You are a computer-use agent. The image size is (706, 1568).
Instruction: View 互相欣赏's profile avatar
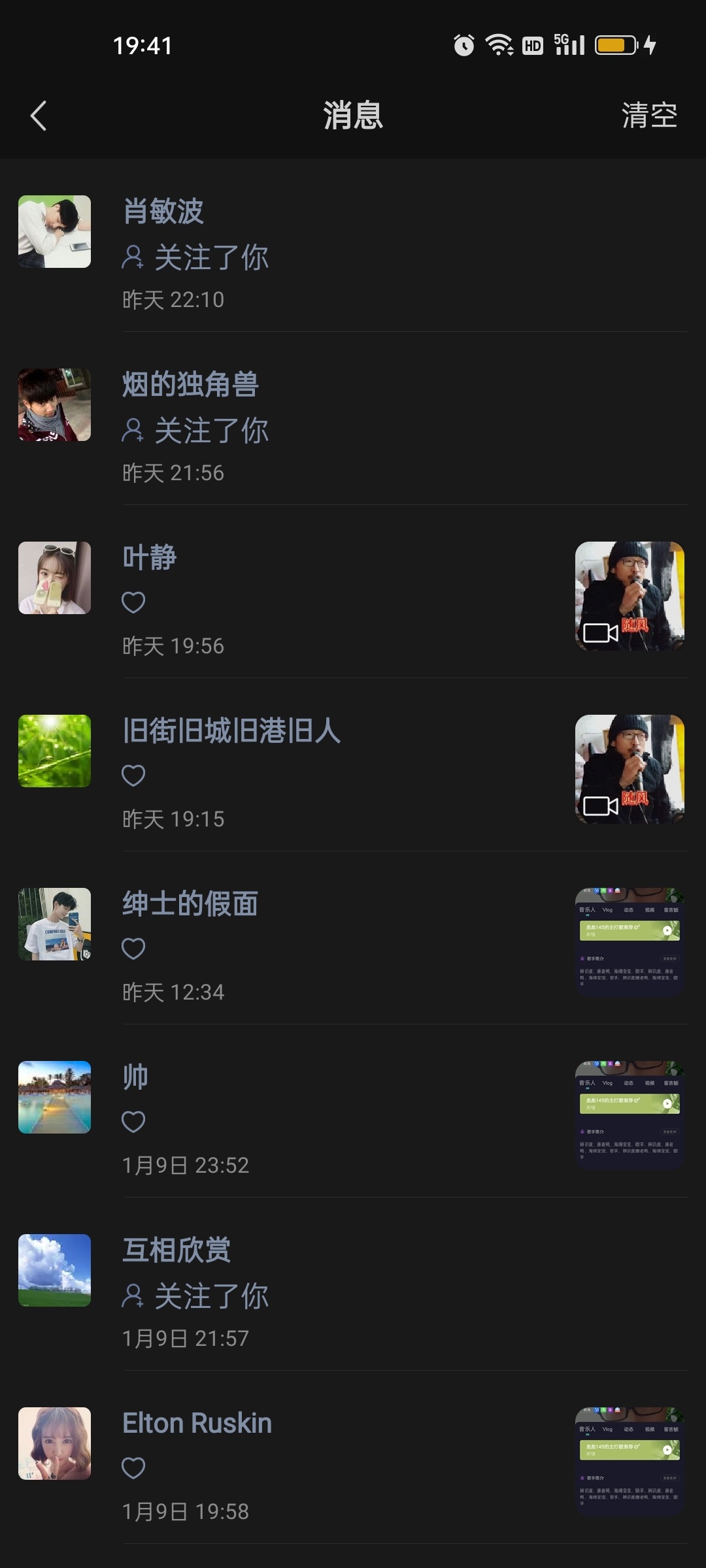[54, 1270]
